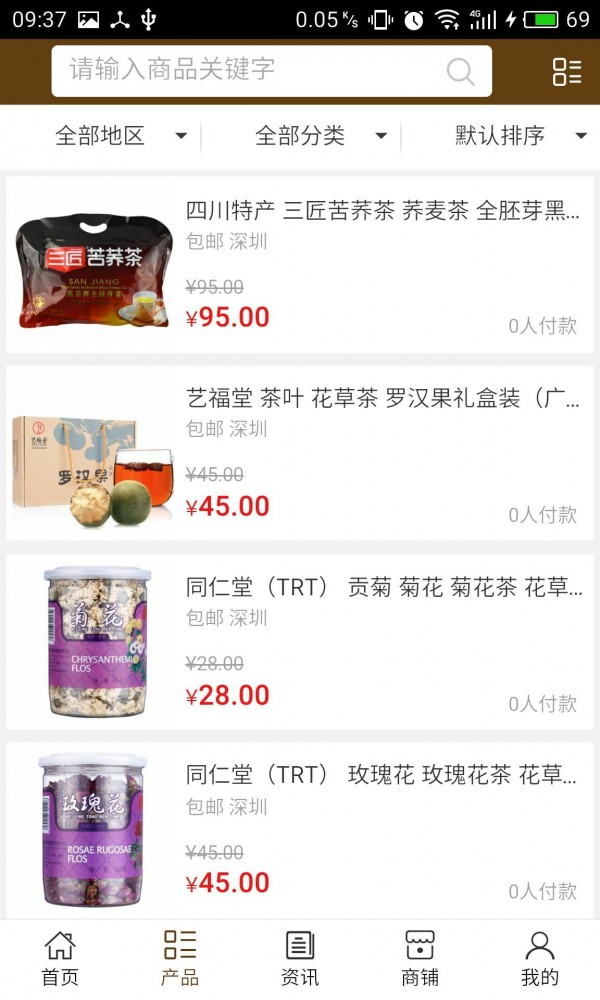
Task: Open 同仁堂 贡菊 菊花茶 listing
Action: pos(300,642)
